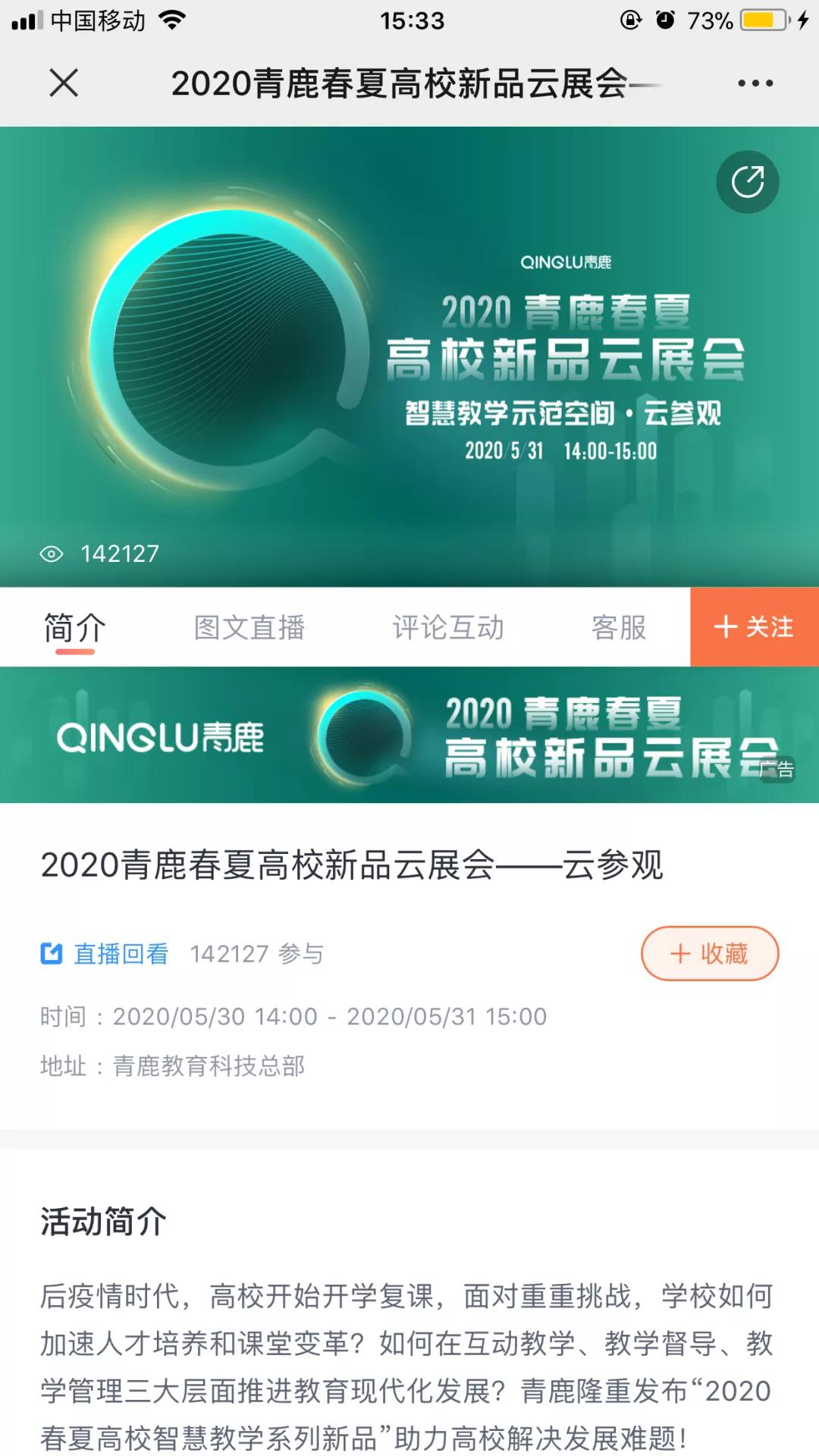Viewport: 819px width, 1456px height.
Task: Open the 评论互动 tab
Action: [x=447, y=628]
